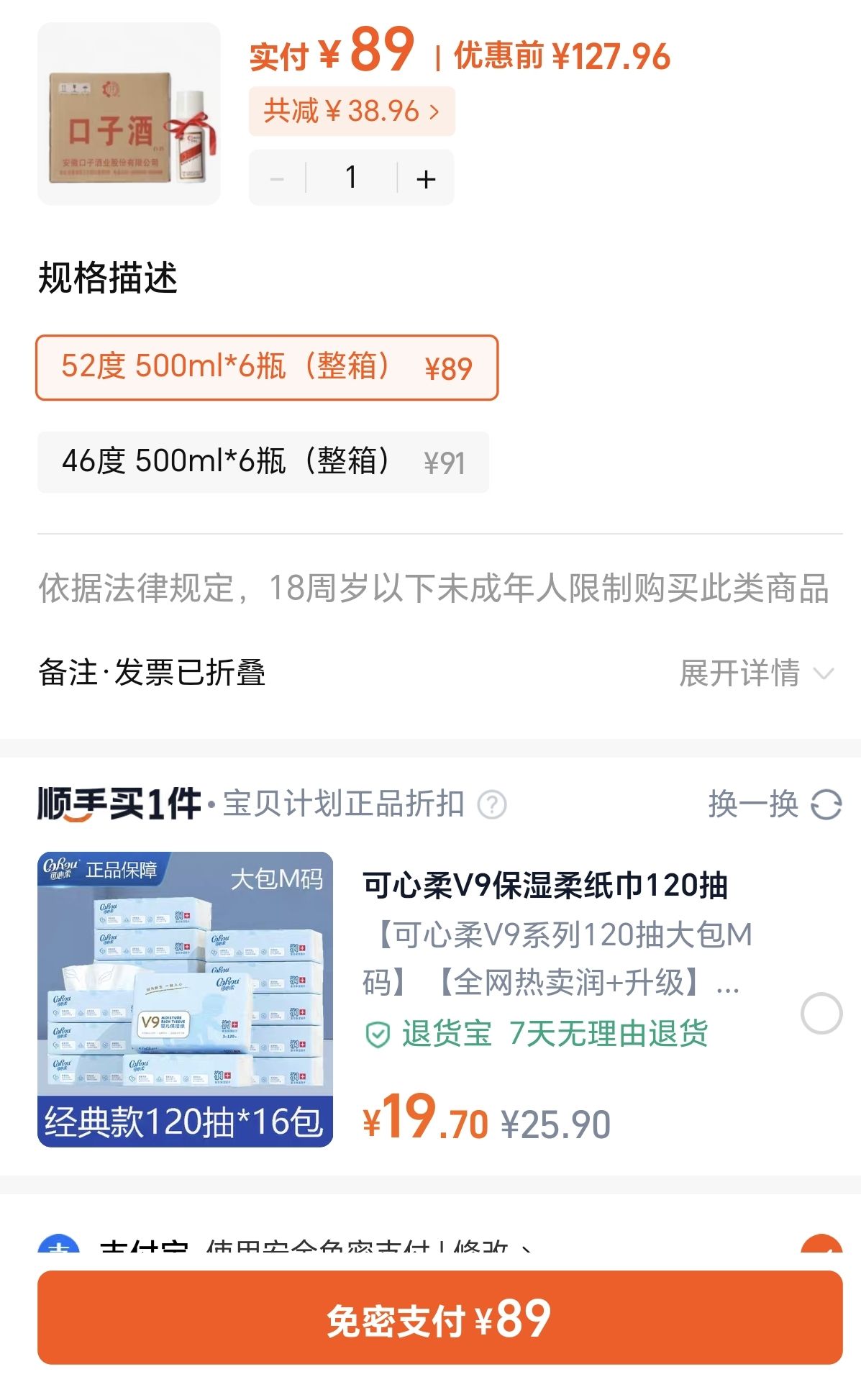
Task: Open the help icon beside 宝贝计划正品折扣
Action: click(493, 804)
